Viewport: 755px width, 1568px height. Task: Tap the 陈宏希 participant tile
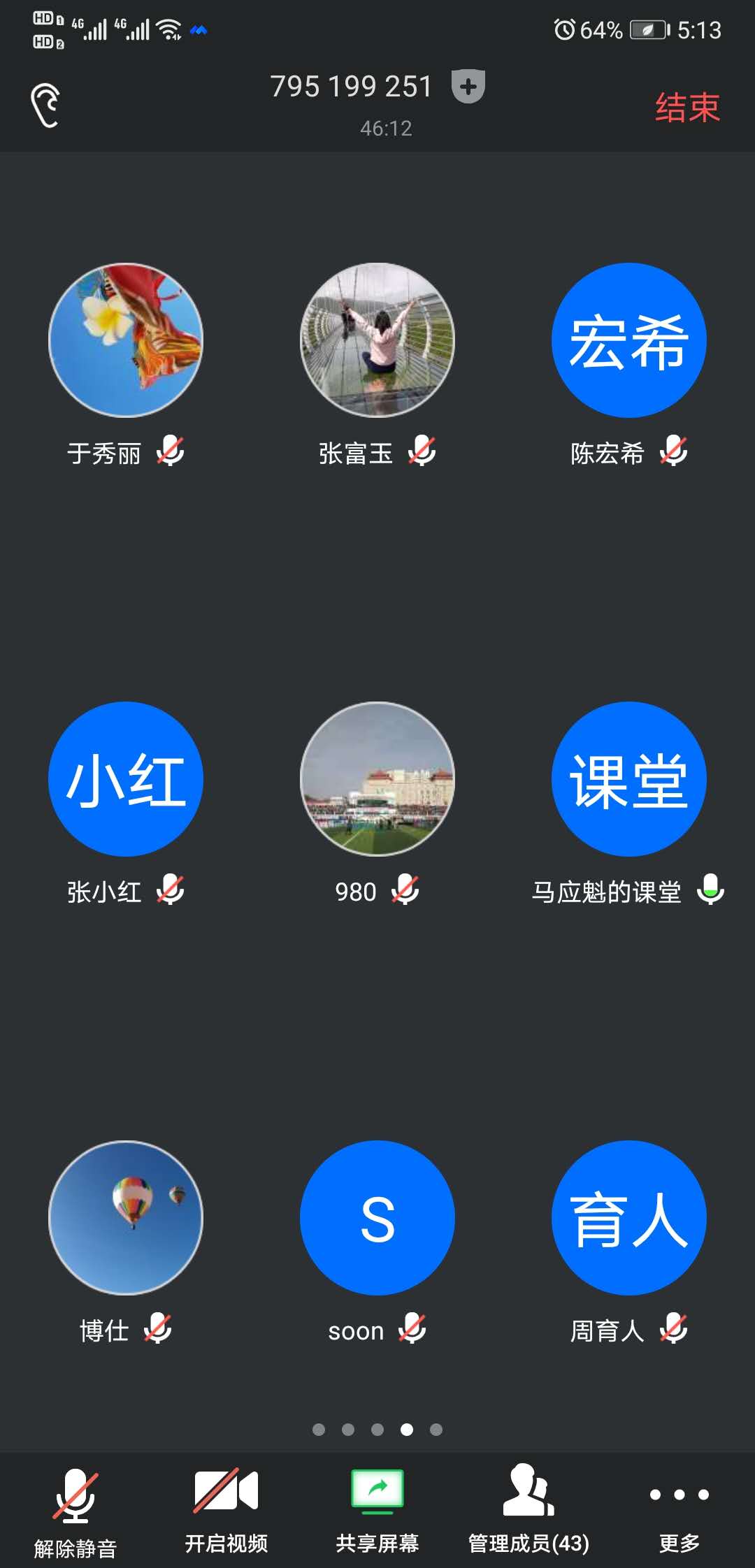point(628,340)
